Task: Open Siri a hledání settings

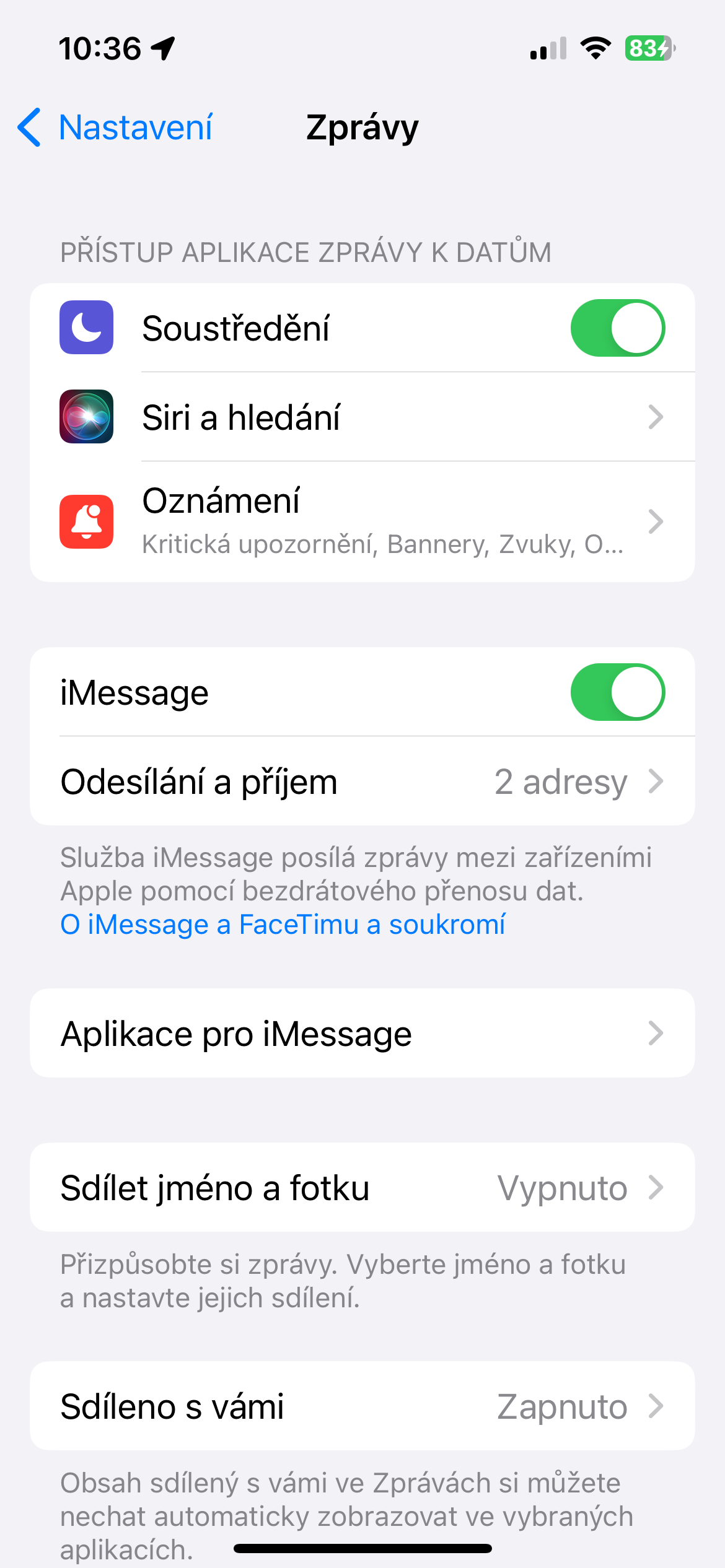Action: point(362,417)
